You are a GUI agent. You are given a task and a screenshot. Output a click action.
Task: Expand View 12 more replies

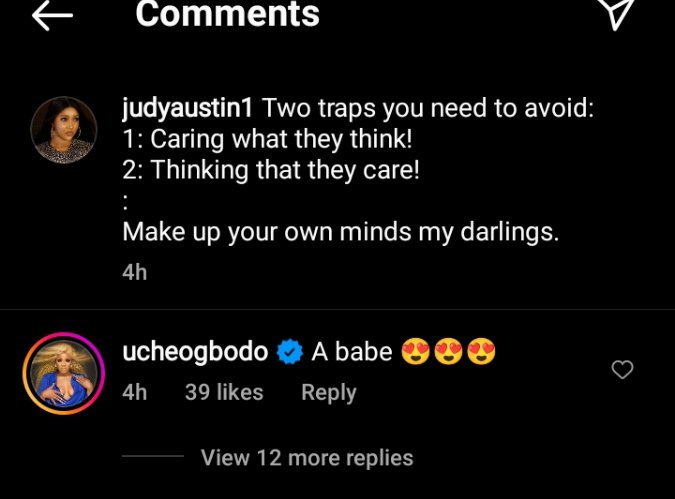(306, 458)
